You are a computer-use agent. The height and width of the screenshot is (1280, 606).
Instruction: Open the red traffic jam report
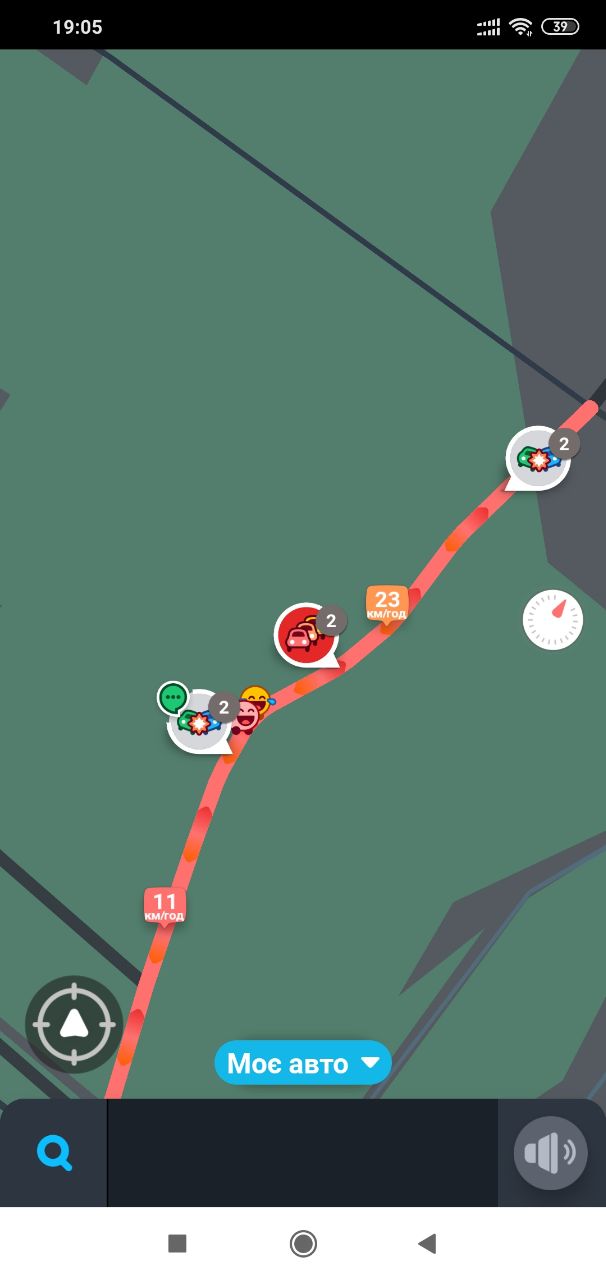click(x=302, y=635)
